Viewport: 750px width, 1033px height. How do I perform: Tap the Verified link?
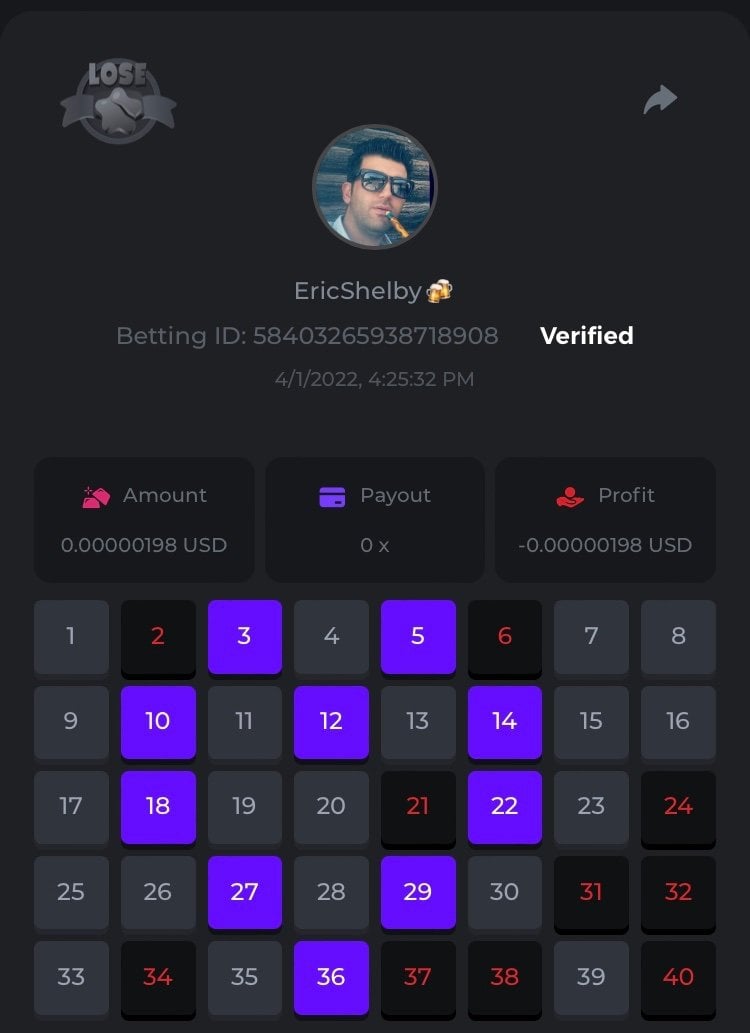coord(586,336)
